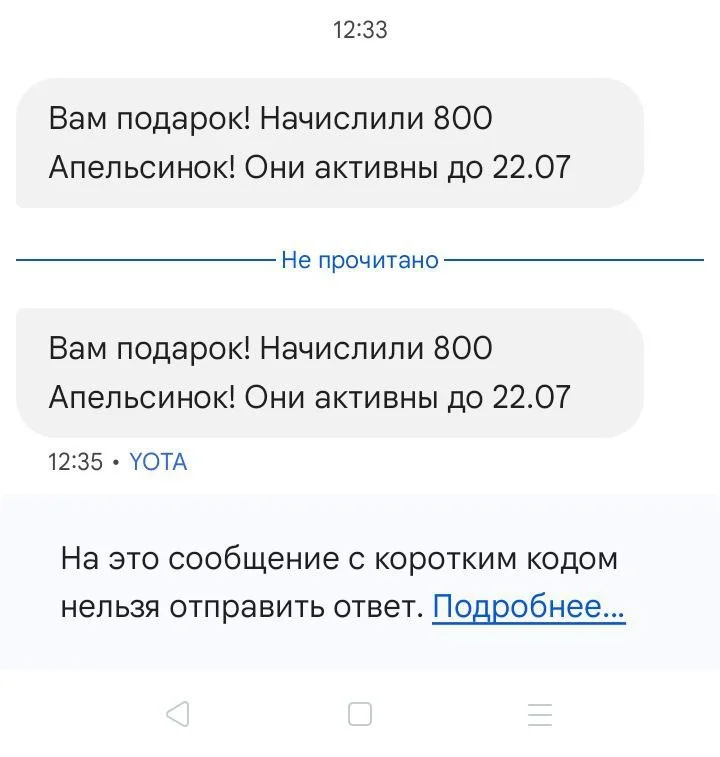Screen dimensions: 720x757
Task: Tap the system back button
Action: click(x=178, y=714)
